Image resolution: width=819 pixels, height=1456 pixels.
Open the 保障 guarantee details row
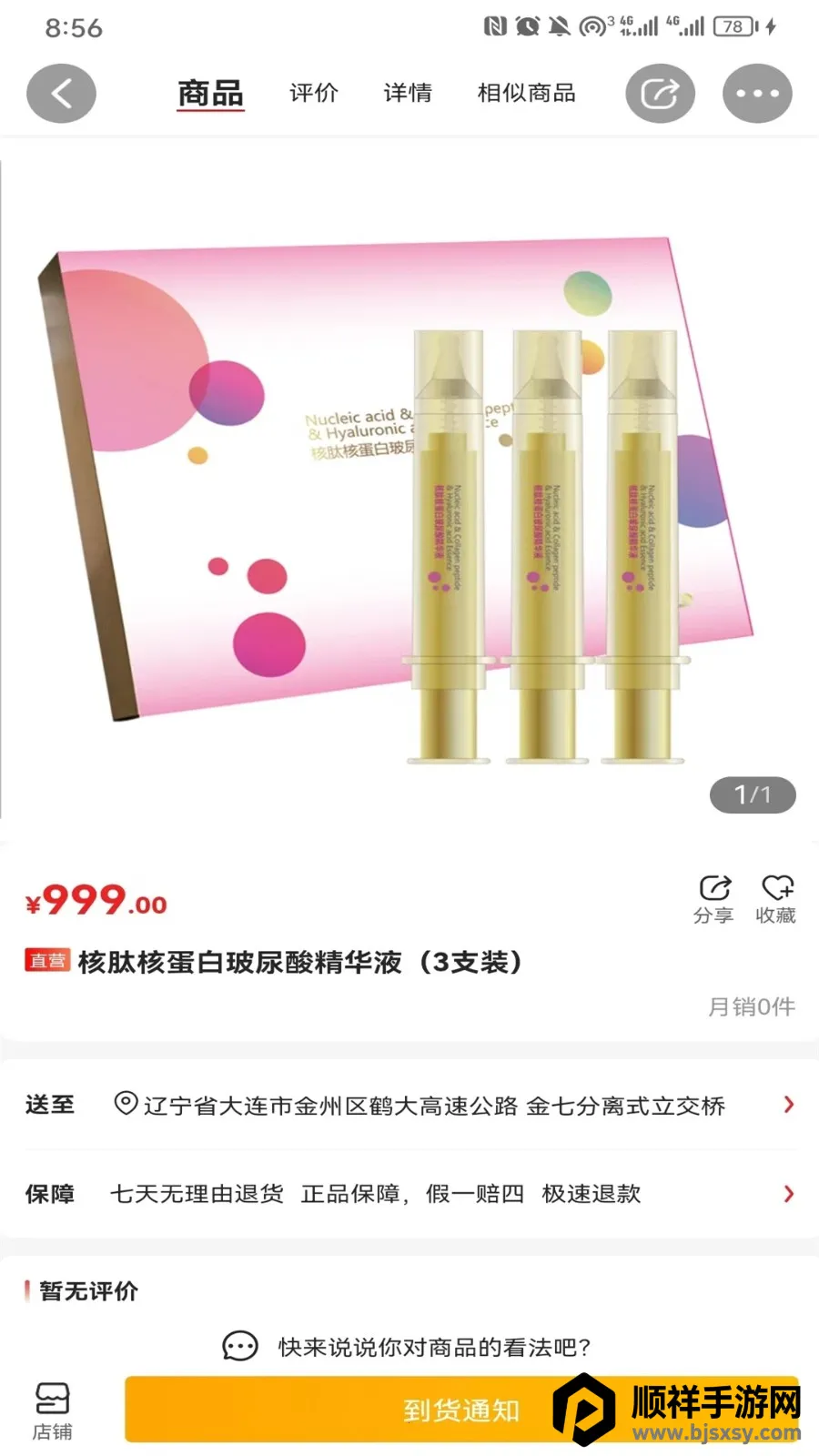409,1193
